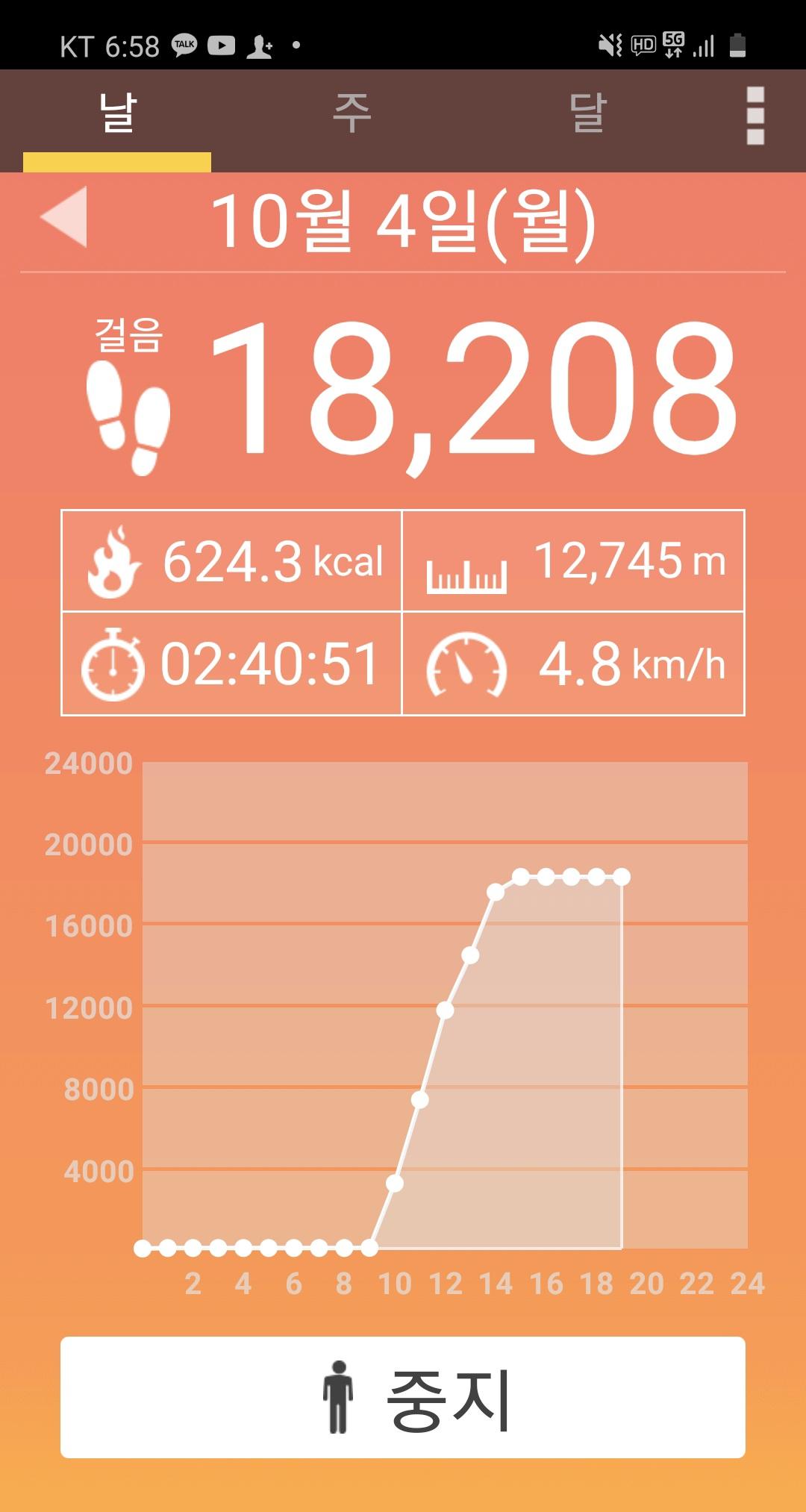Image resolution: width=806 pixels, height=1512 pixels.
Task: Go to the previous day with the left arrow
Action: [x=65, y=216]
